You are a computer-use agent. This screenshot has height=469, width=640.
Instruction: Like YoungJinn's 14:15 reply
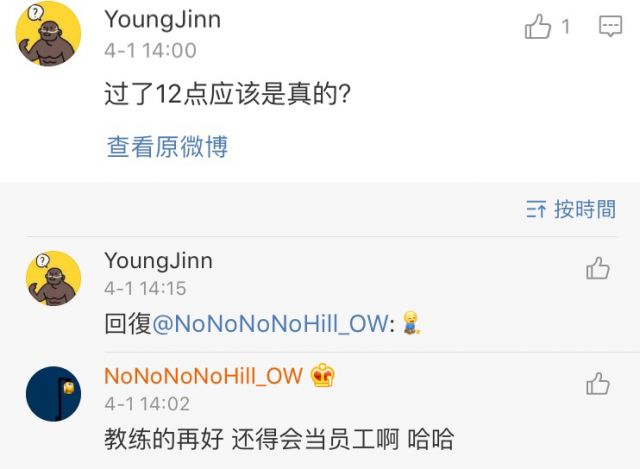coord(598,268)
